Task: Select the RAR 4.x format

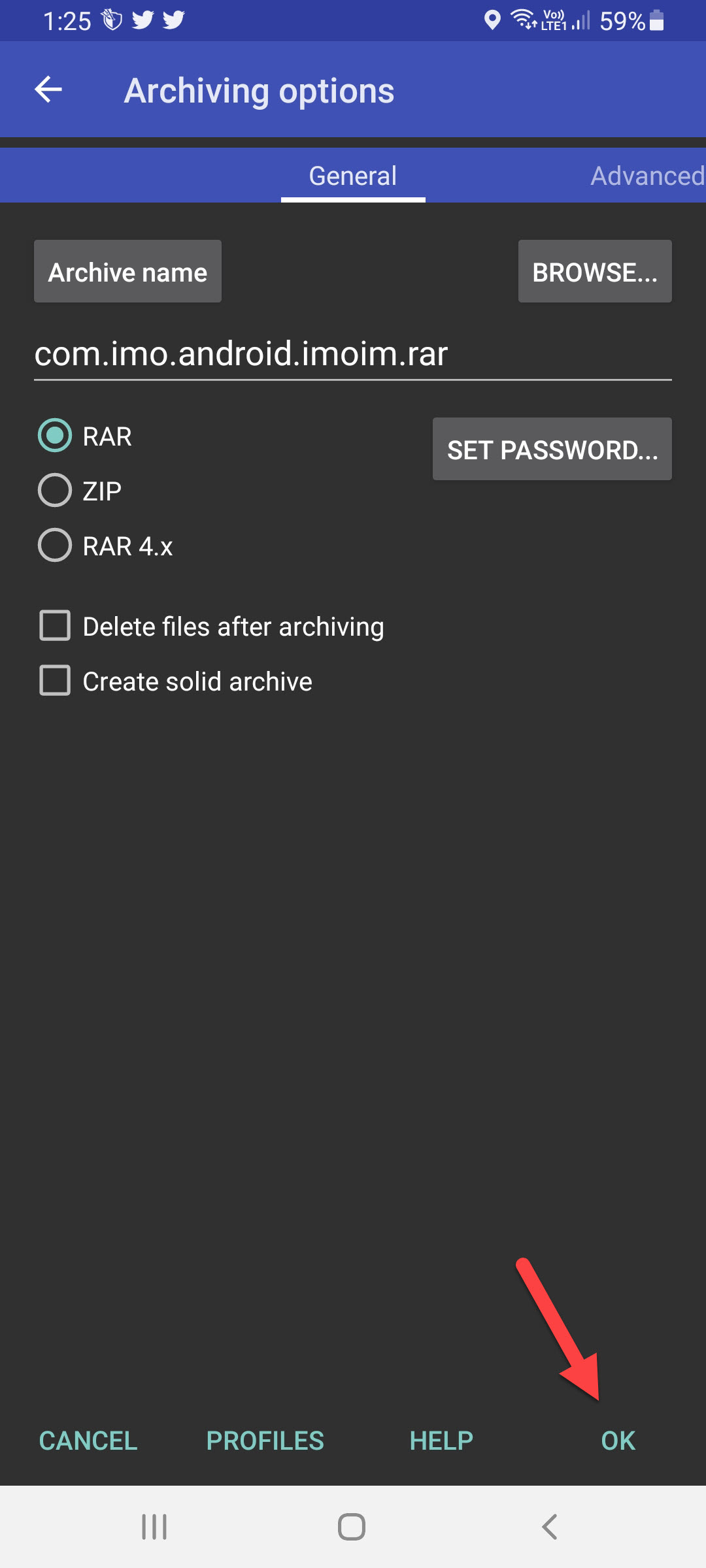Action: click(55, 546)
